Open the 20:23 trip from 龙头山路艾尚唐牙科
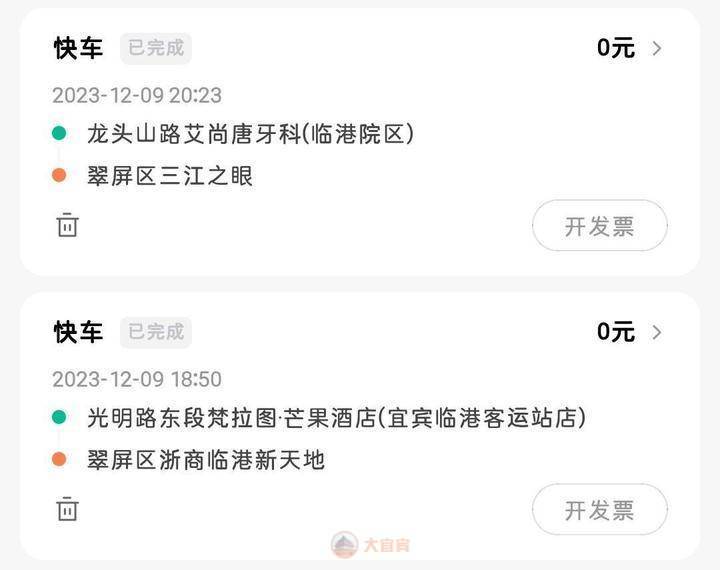 point(250,134)
